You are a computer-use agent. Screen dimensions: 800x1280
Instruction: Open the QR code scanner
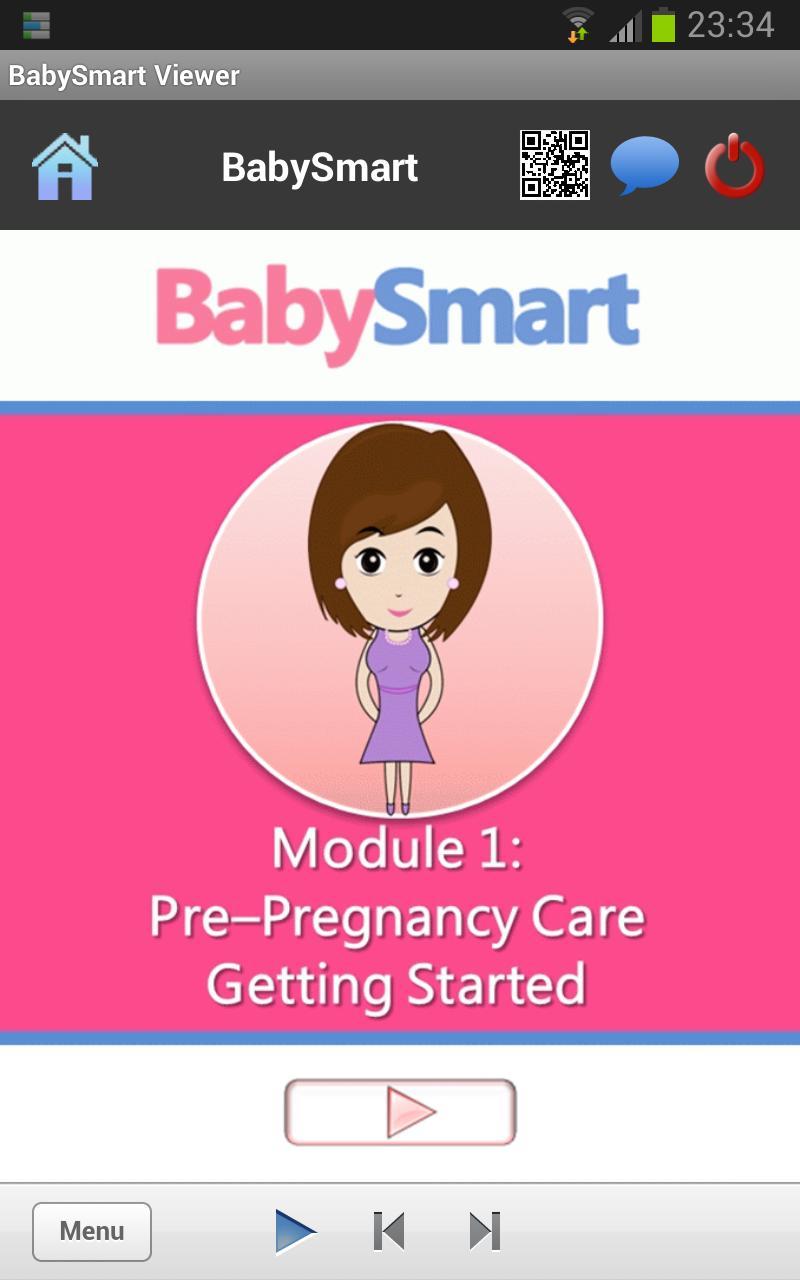pyautogui.click(x=554, y=165)
